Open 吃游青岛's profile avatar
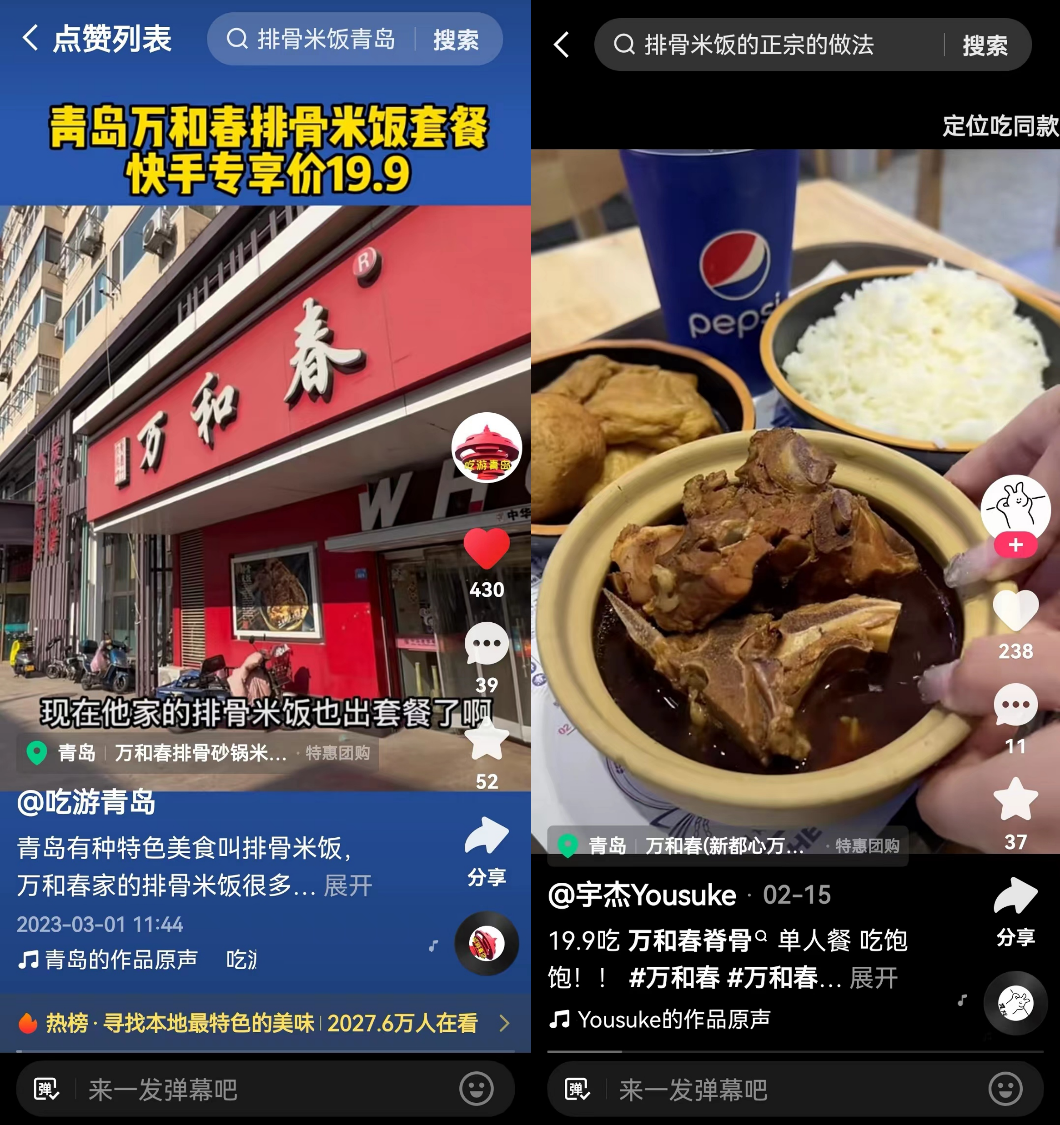This screenshot has height=1125, width=1060. click(487, 447)
